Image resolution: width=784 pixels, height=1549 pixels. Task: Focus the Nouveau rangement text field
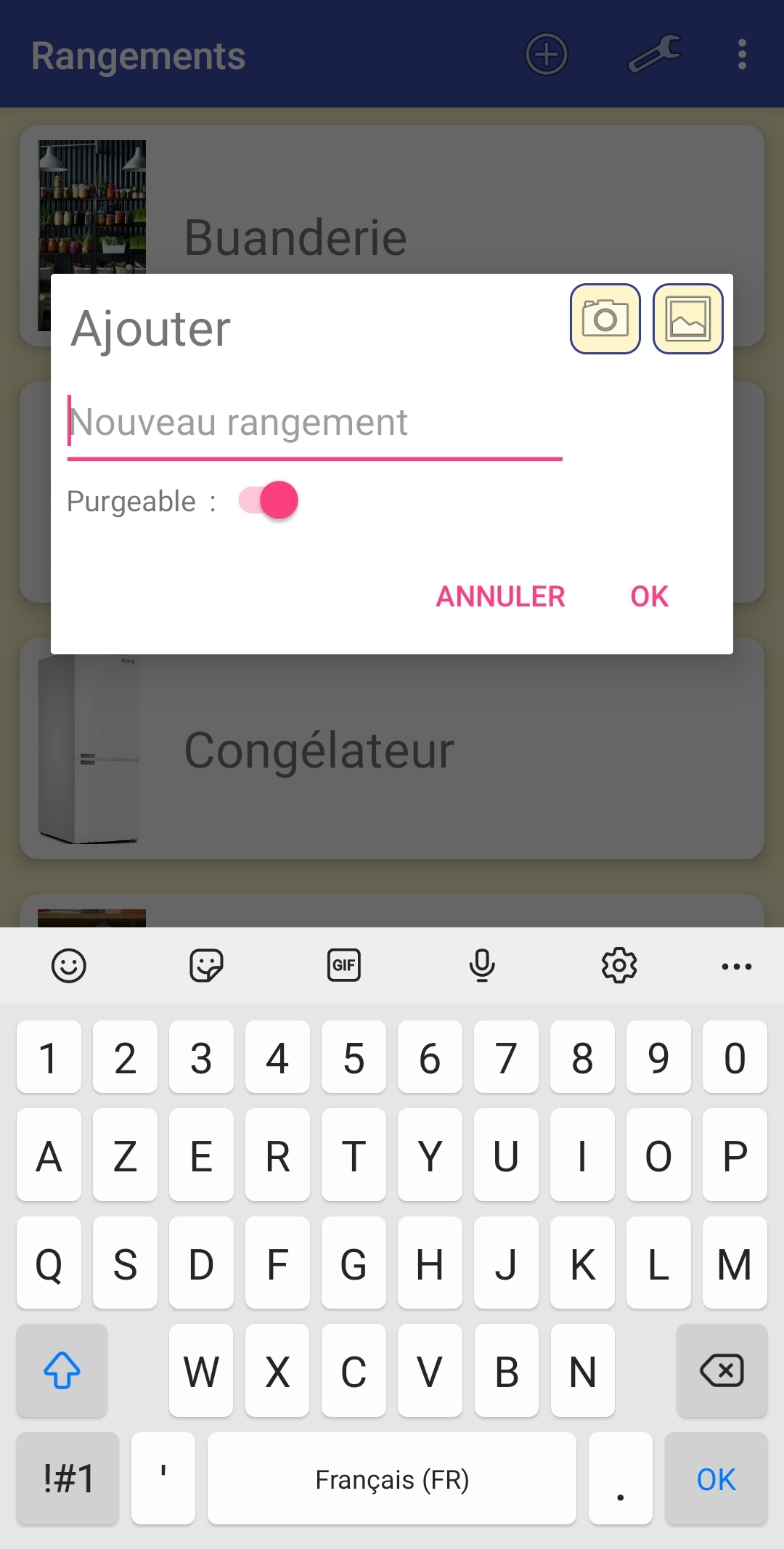(x=315, y=424)
